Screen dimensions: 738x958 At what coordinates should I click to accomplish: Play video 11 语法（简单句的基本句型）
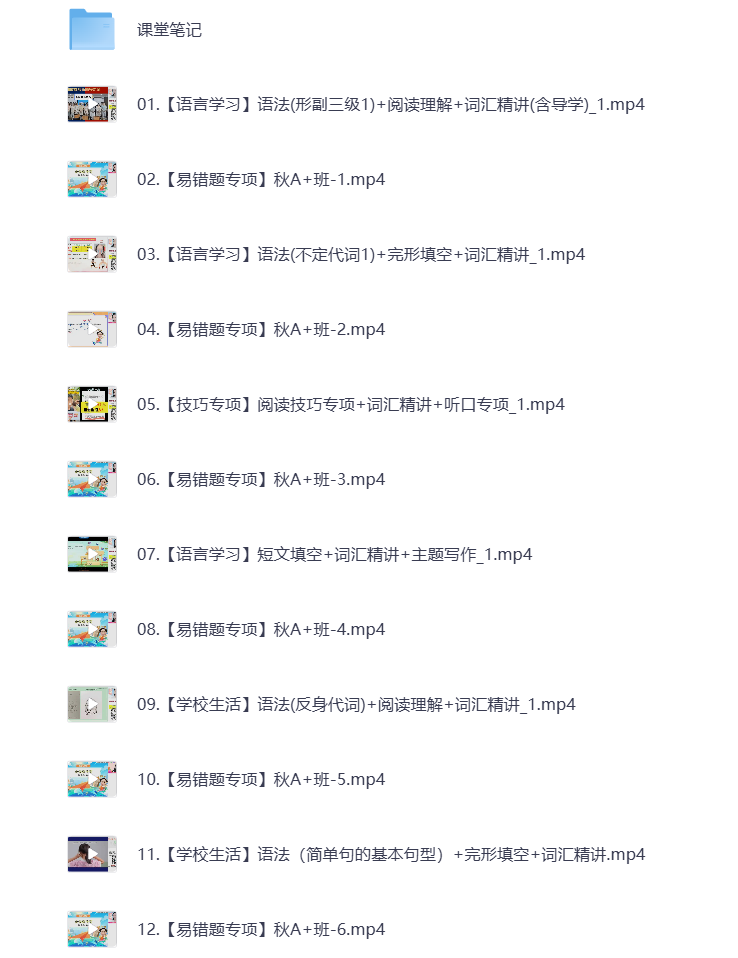(390, 855)
